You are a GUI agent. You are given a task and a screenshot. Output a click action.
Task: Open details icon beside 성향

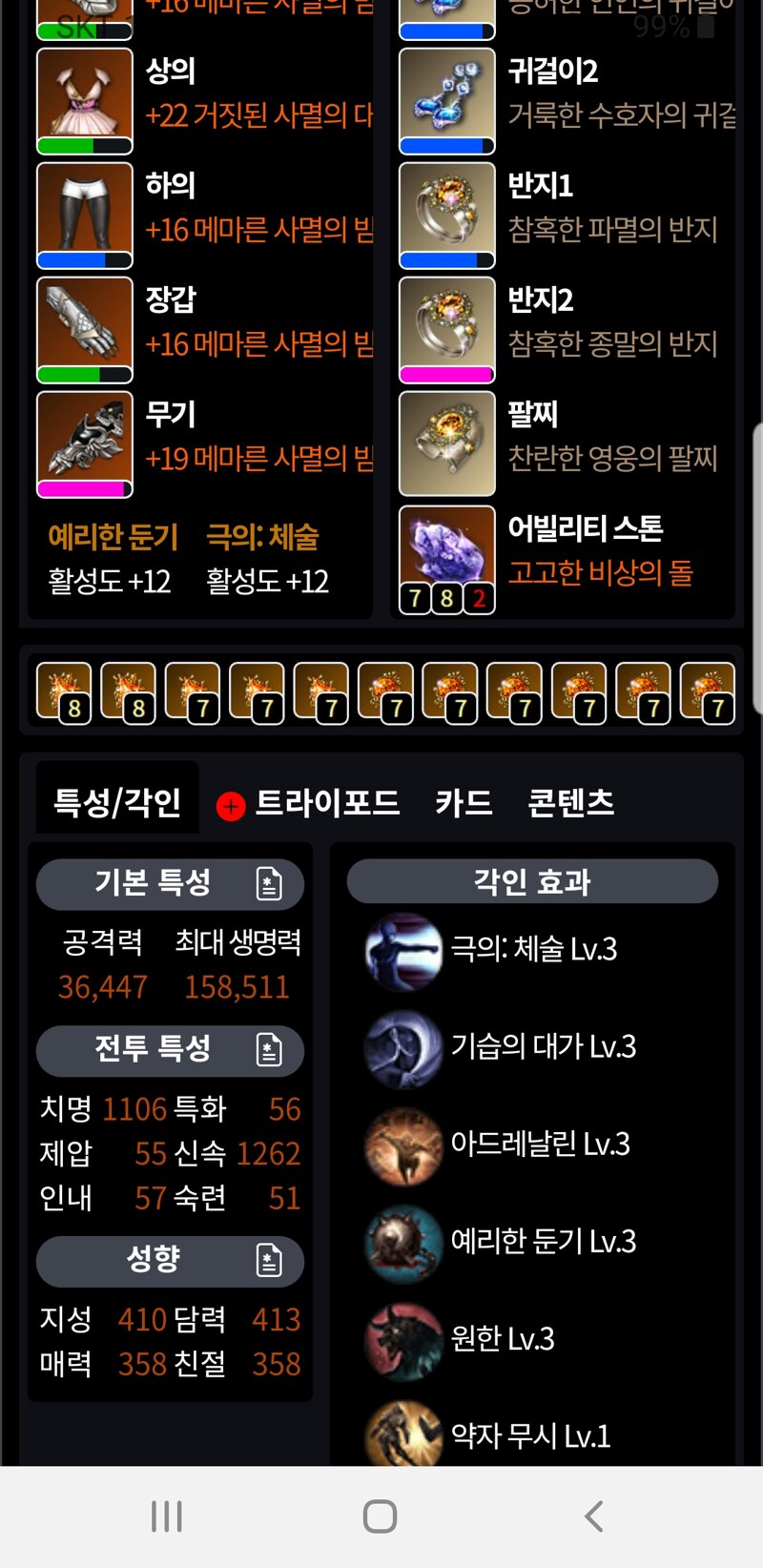[x=269, y=1260]
